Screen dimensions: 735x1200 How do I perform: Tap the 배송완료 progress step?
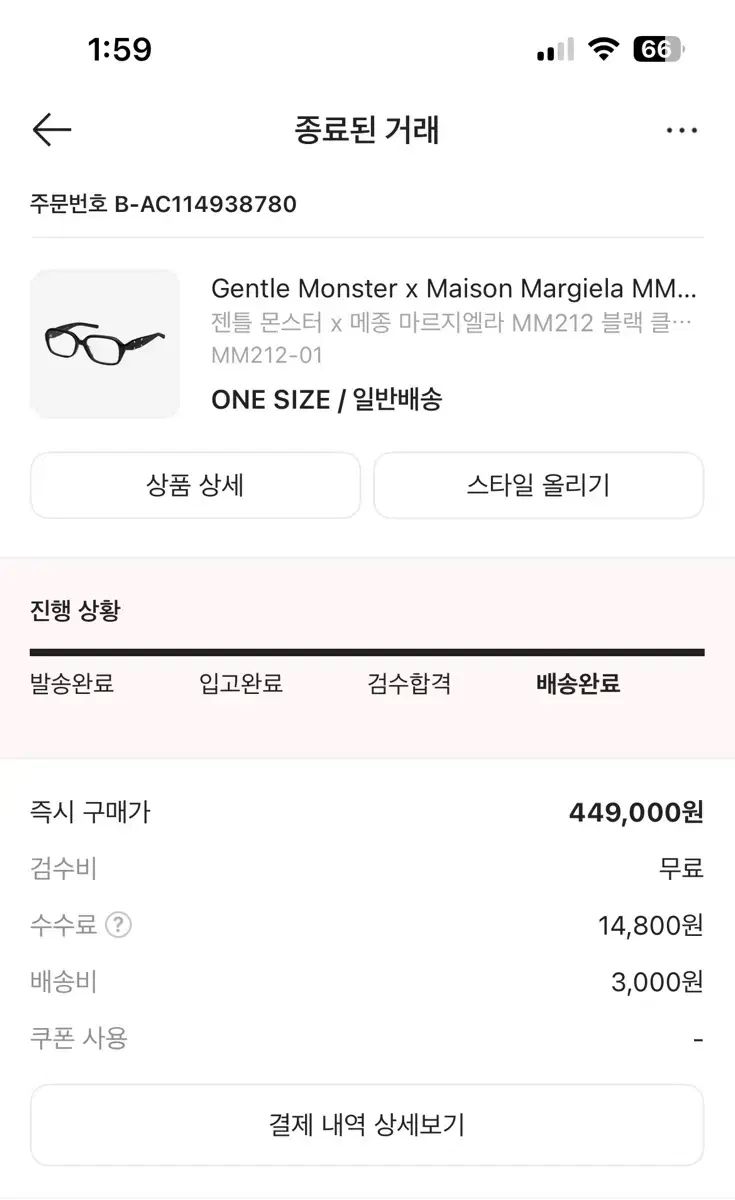coord(578,684)
